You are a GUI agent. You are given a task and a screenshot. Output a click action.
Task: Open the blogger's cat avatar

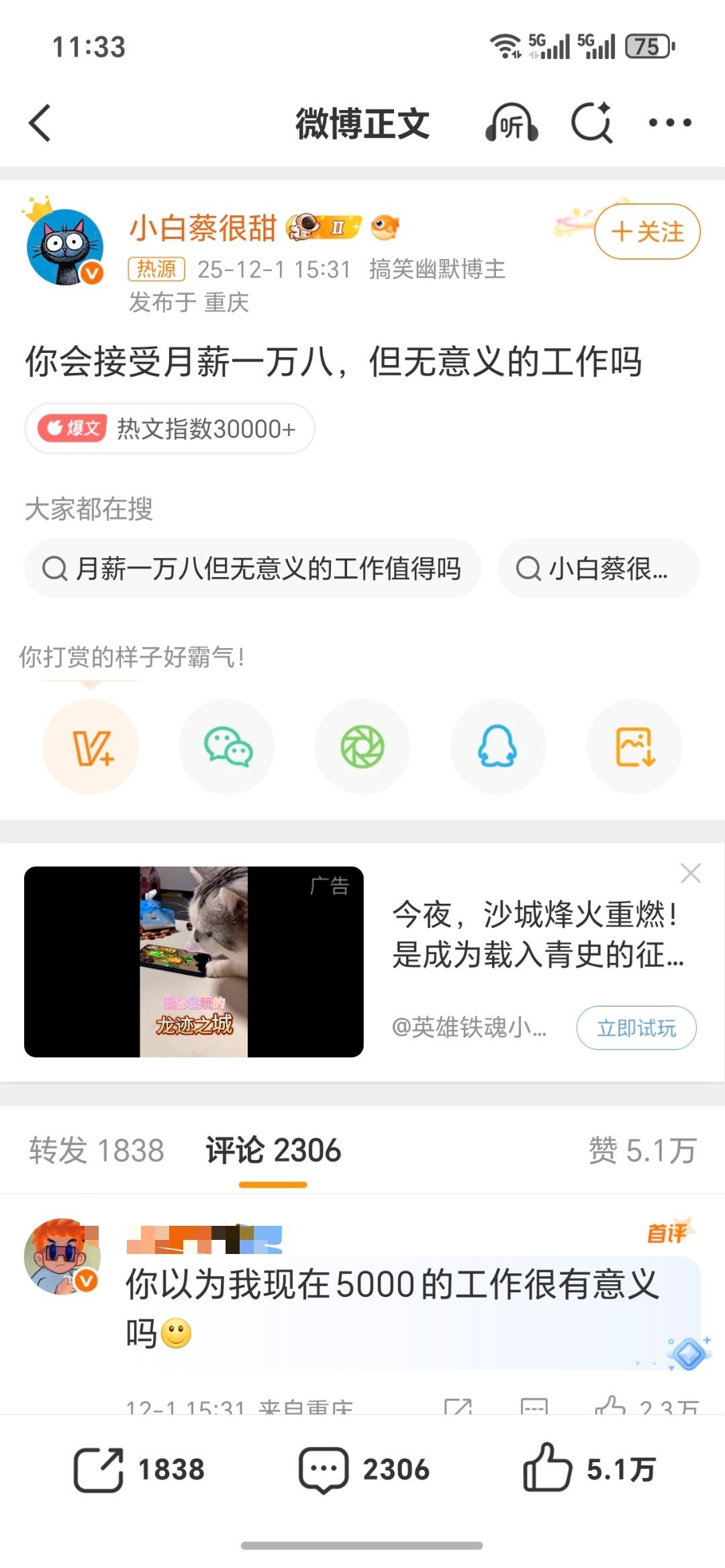pyautogui.click(x=64, y=245)
